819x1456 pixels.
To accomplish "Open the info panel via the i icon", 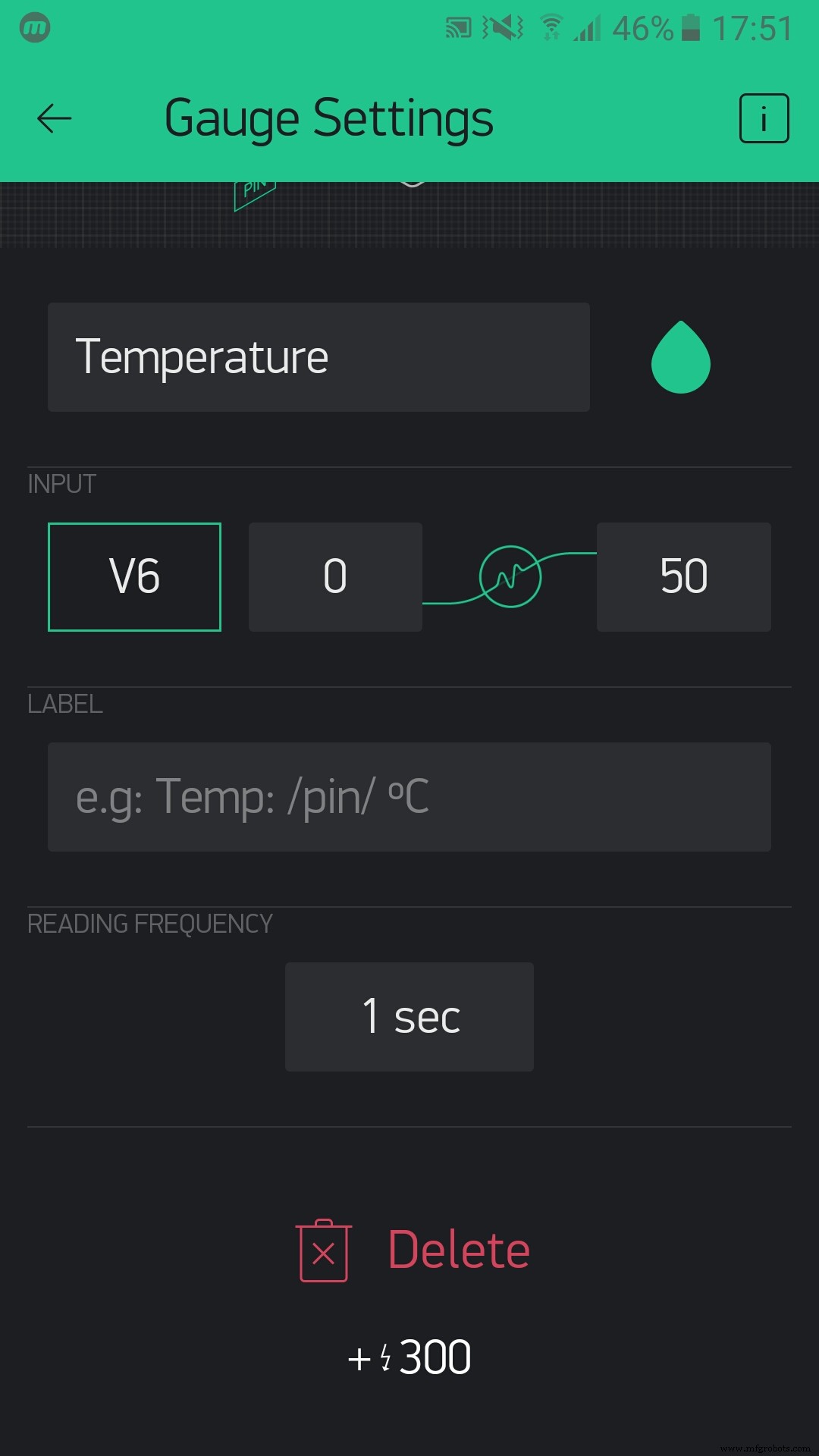I will pyautogui.click(x=764, y=119).
